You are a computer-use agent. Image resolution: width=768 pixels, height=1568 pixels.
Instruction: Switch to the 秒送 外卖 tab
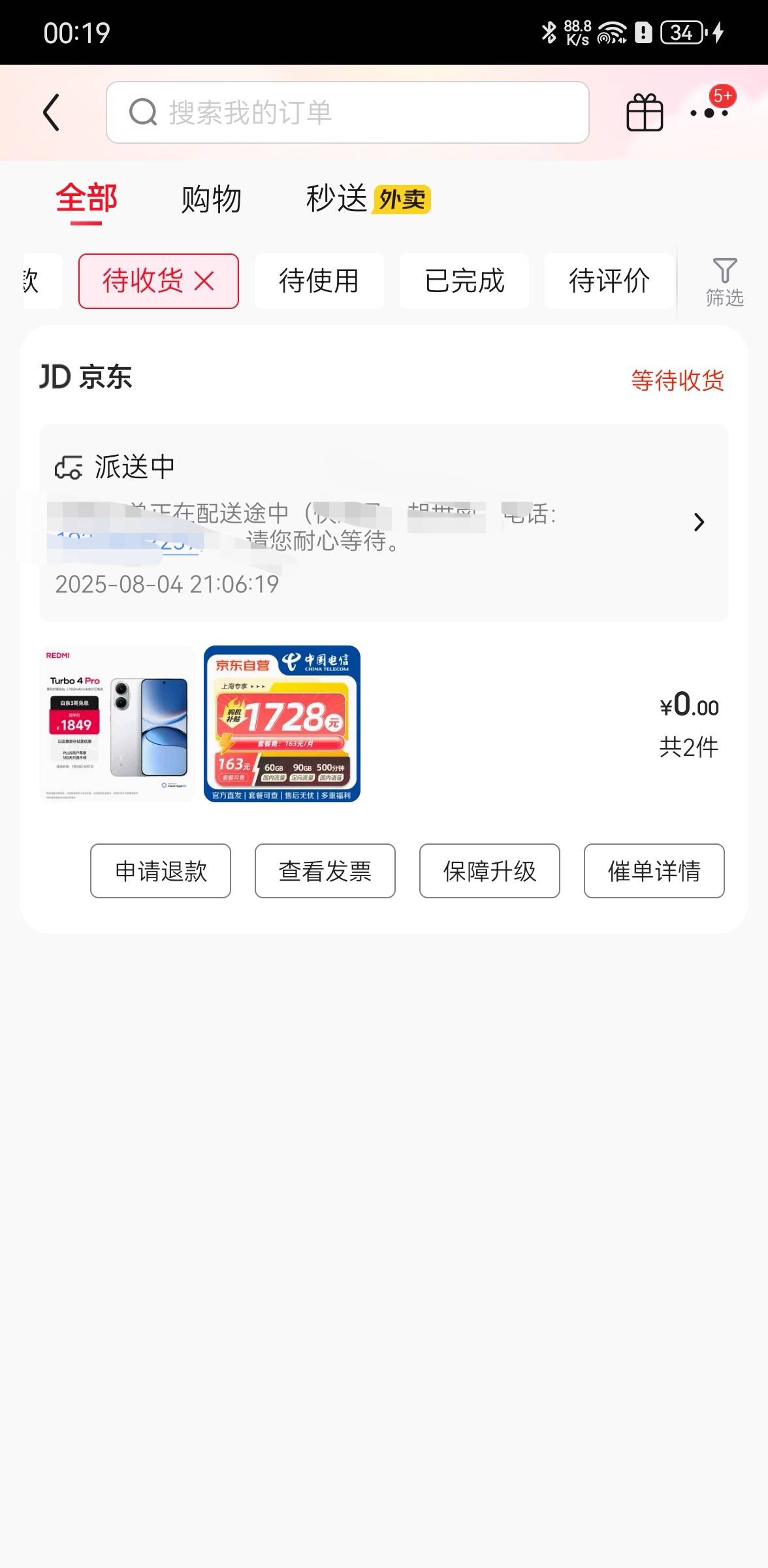pos(368,199)
